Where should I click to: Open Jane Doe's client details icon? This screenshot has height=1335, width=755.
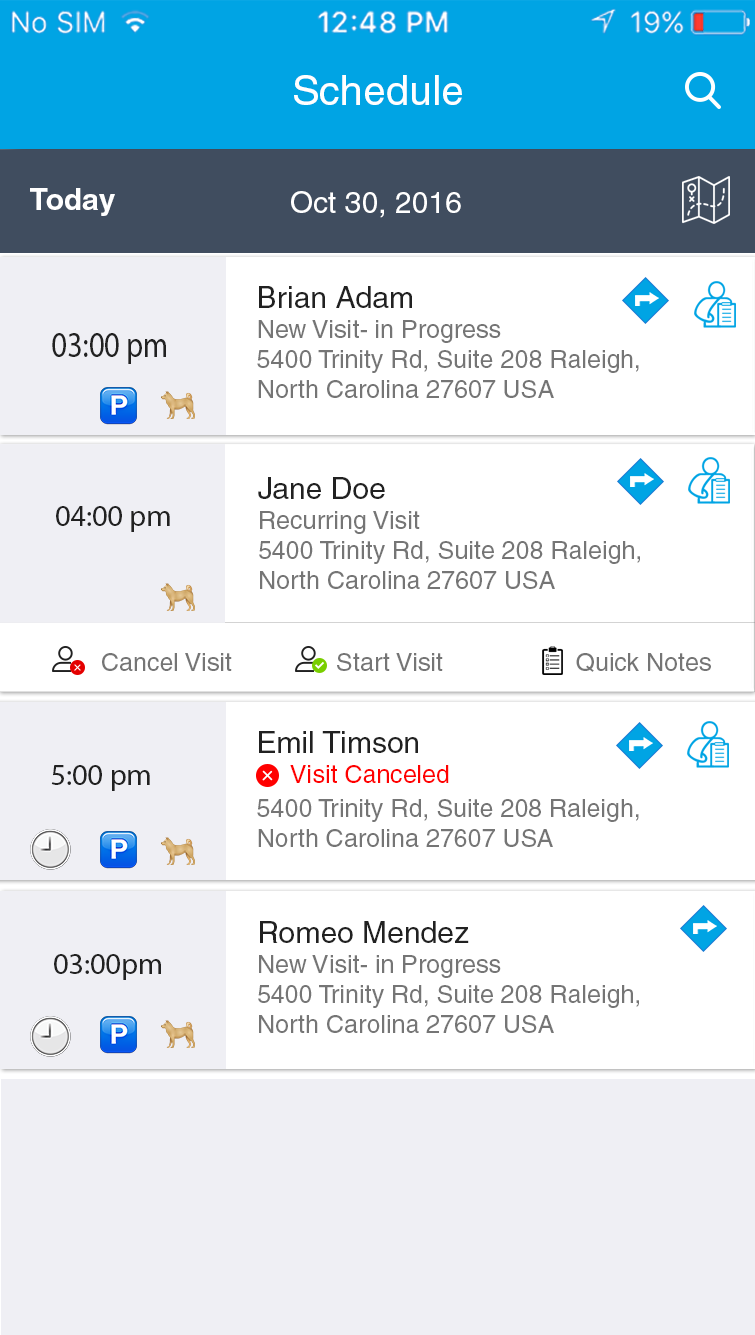[x=710, y=480]
